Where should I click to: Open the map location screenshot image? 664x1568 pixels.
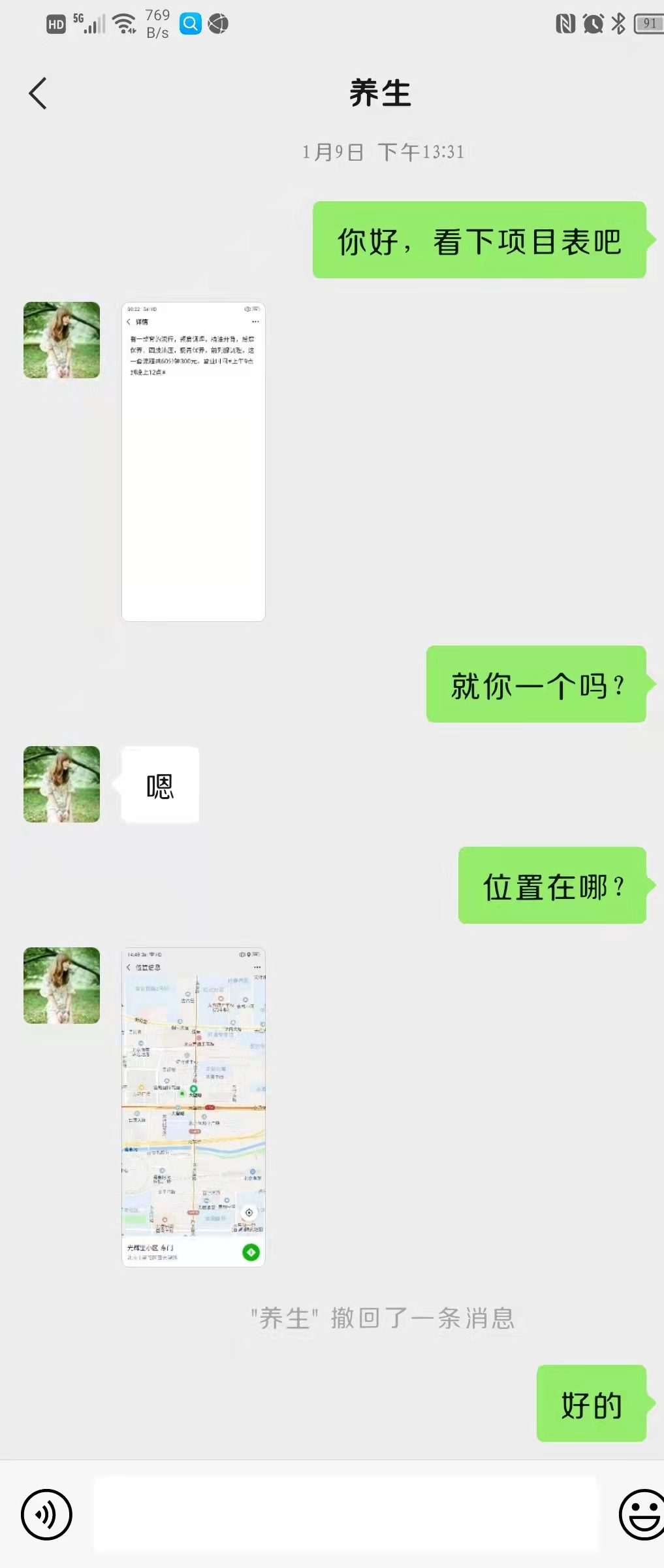(x=193, y=1107)
